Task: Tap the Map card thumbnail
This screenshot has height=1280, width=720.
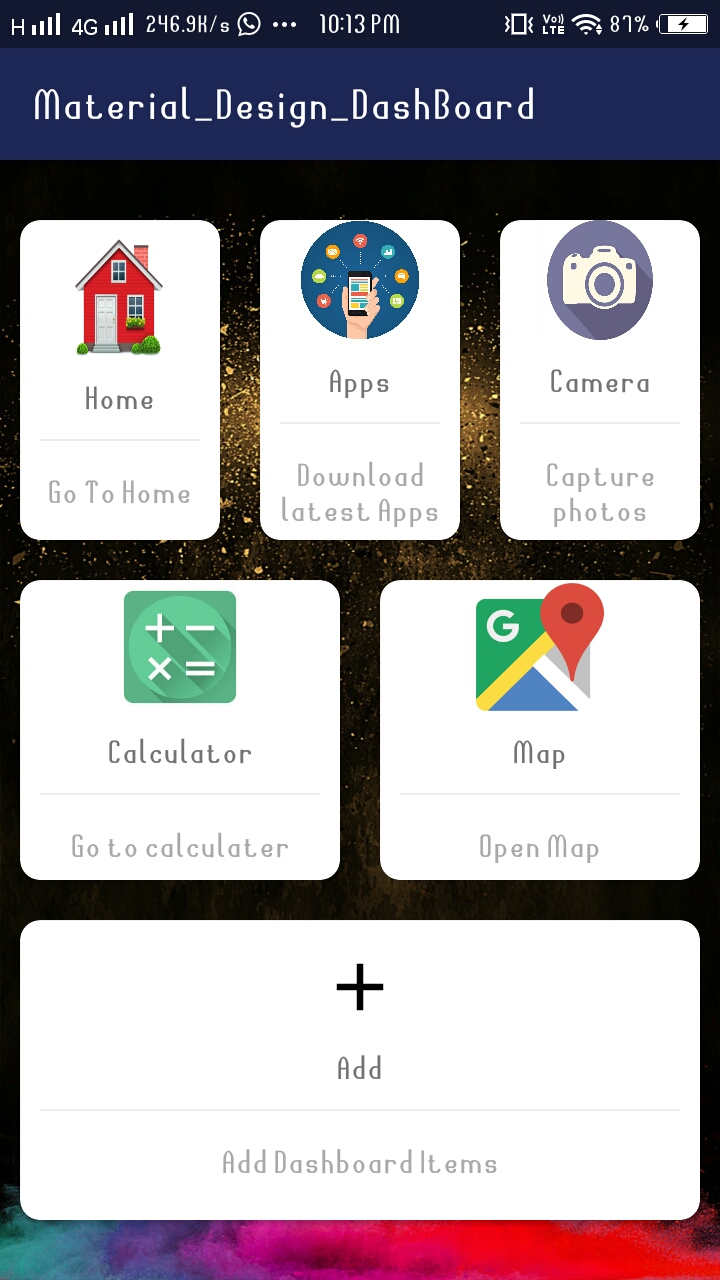Action: [538, 650]
